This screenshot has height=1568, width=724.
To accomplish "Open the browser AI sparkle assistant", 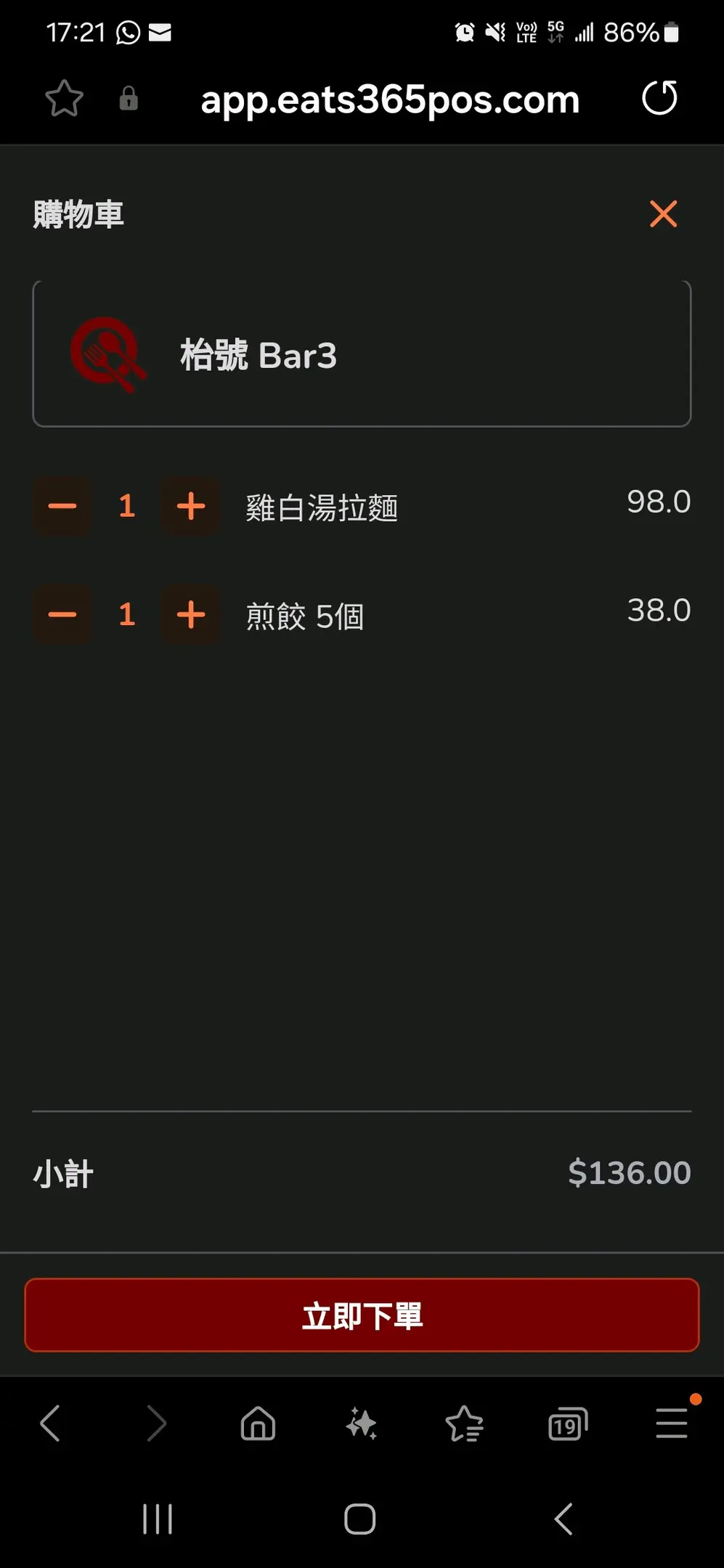I will (x=361, y=1423).
